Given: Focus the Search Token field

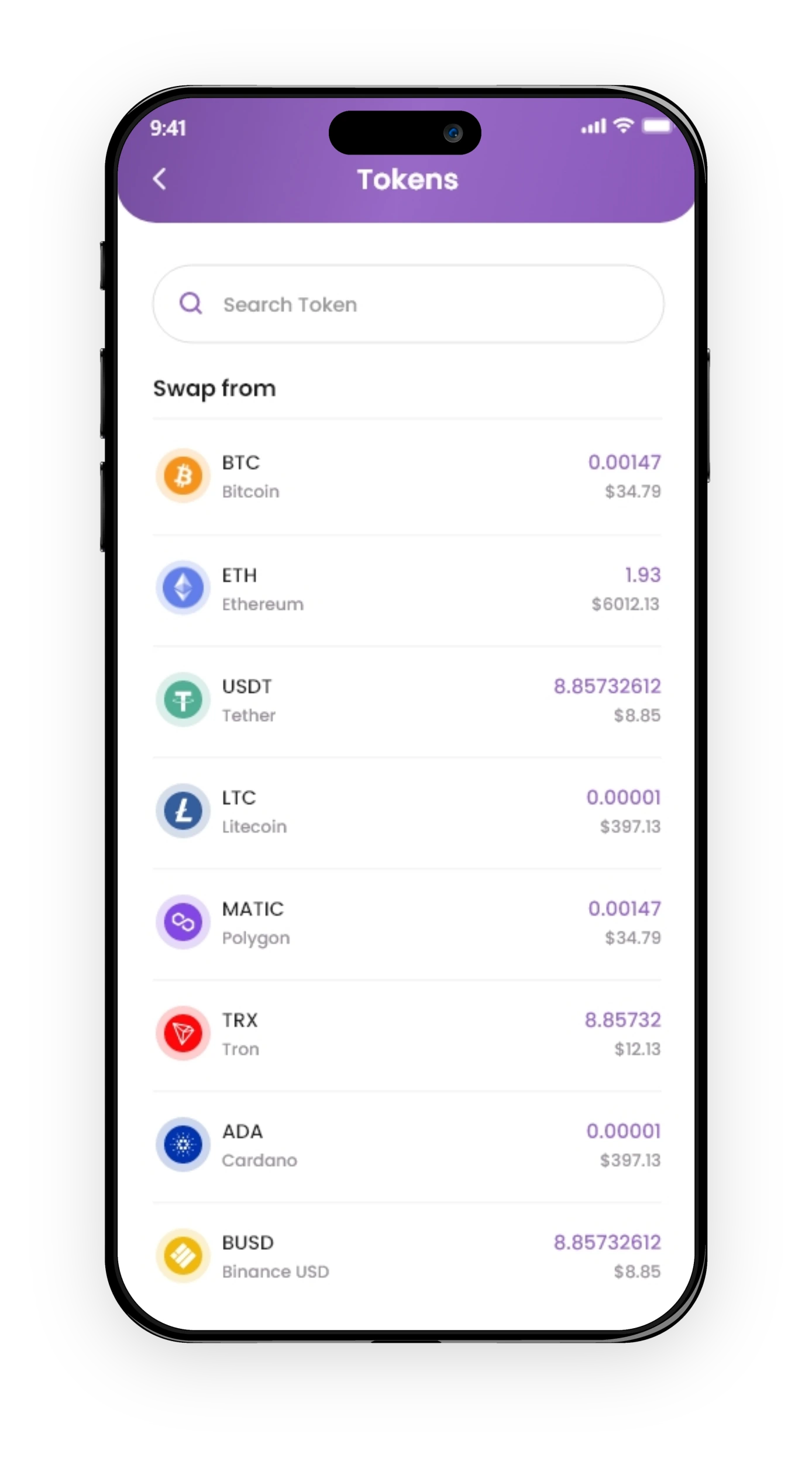Looking at the screenshot, I should coord(407,304).
